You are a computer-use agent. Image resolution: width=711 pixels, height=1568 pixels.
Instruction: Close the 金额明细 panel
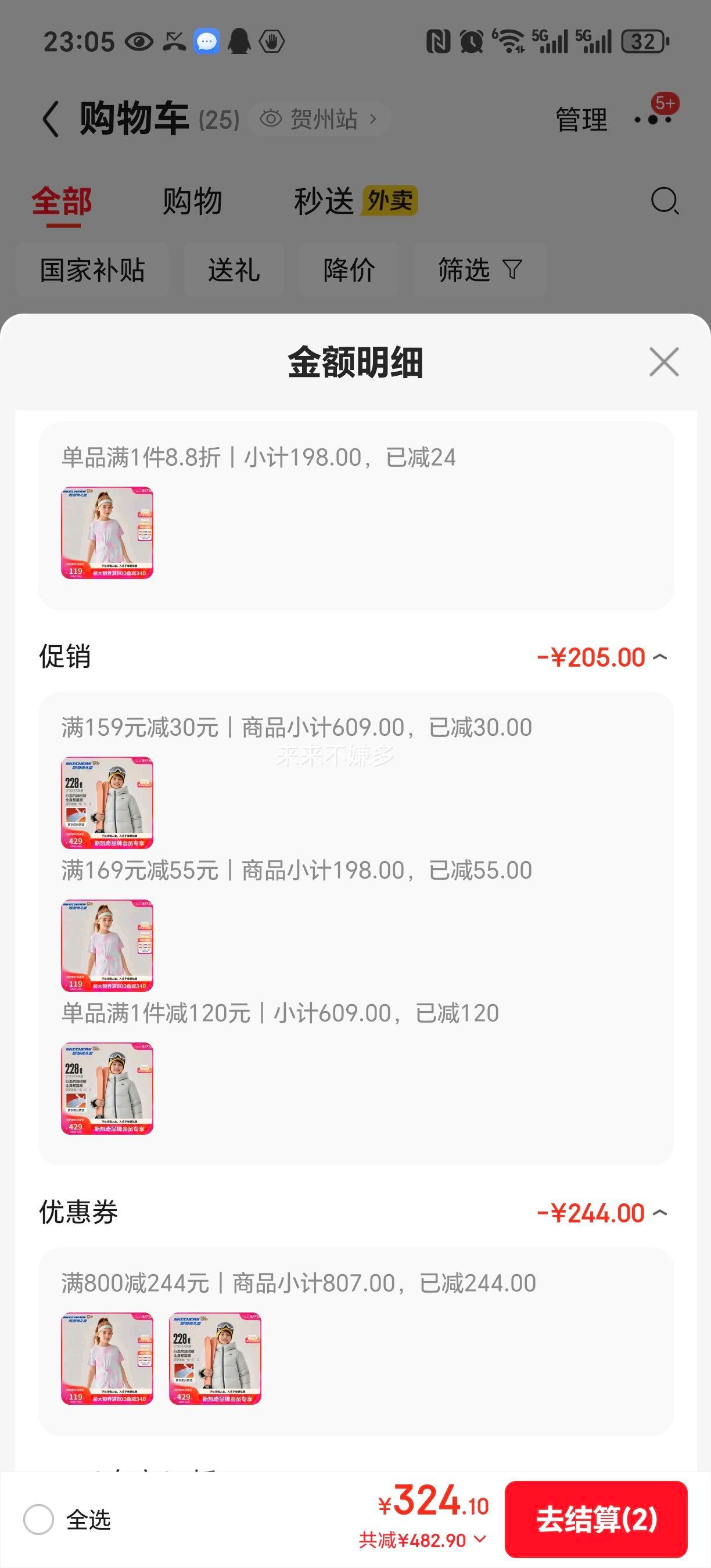tap(663, 362)
